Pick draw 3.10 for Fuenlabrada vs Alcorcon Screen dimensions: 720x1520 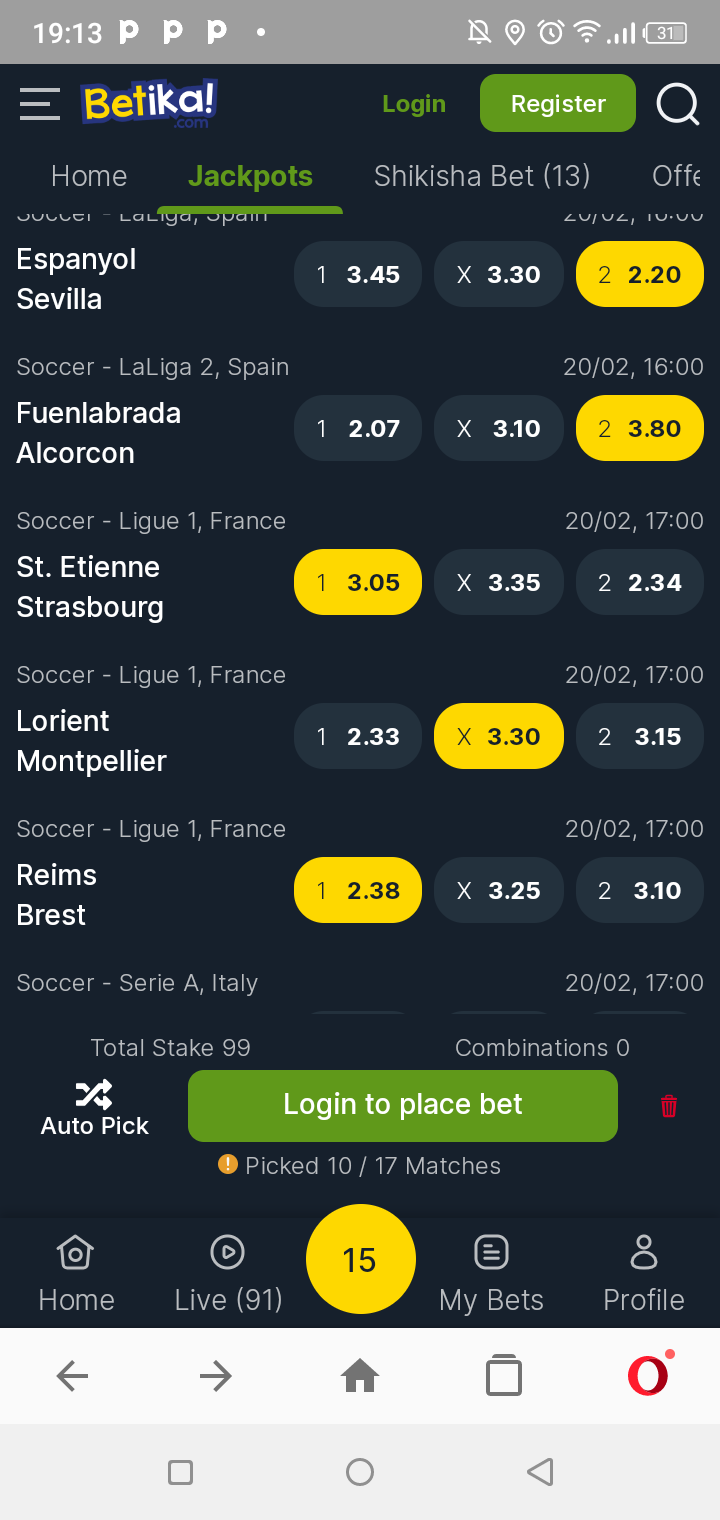499,428
